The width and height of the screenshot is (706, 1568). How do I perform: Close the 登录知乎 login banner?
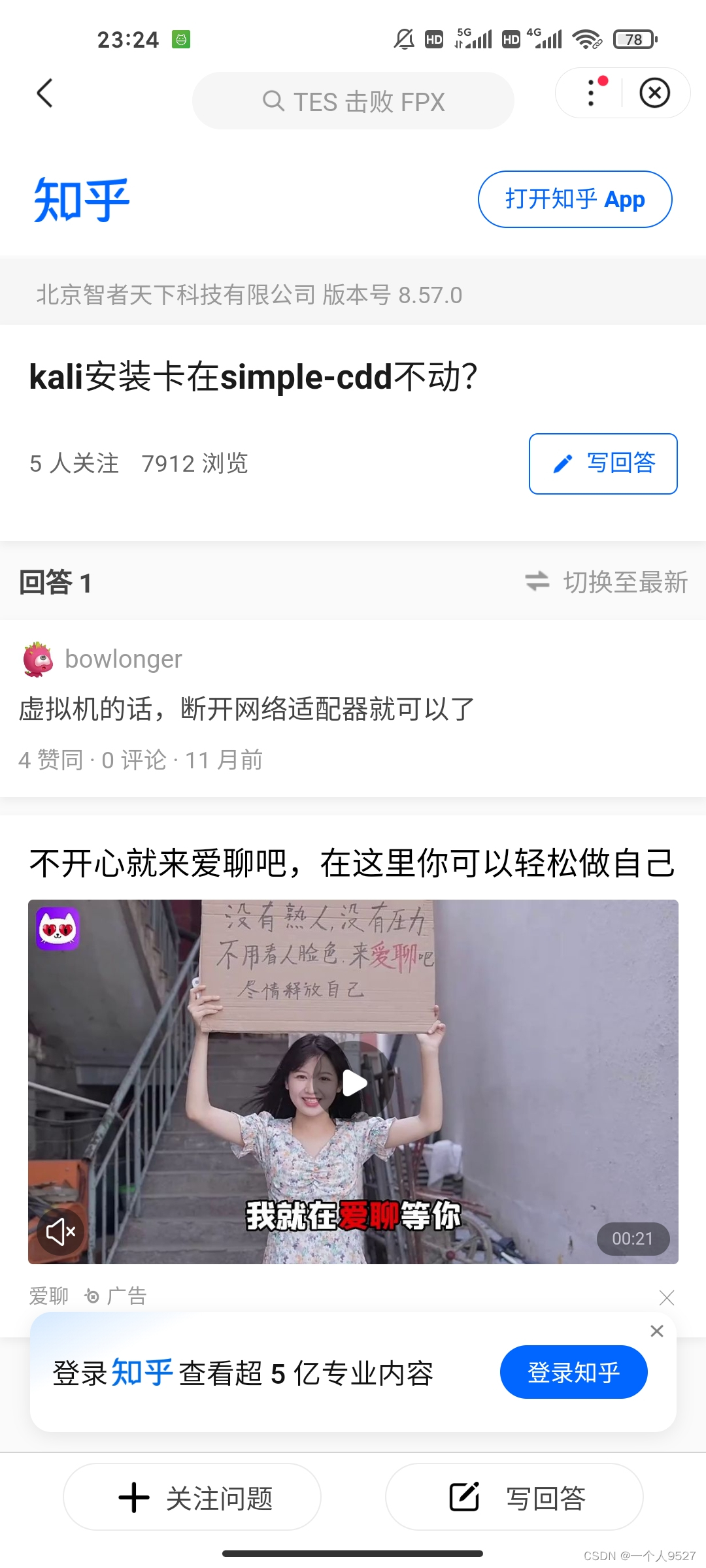657,1331
